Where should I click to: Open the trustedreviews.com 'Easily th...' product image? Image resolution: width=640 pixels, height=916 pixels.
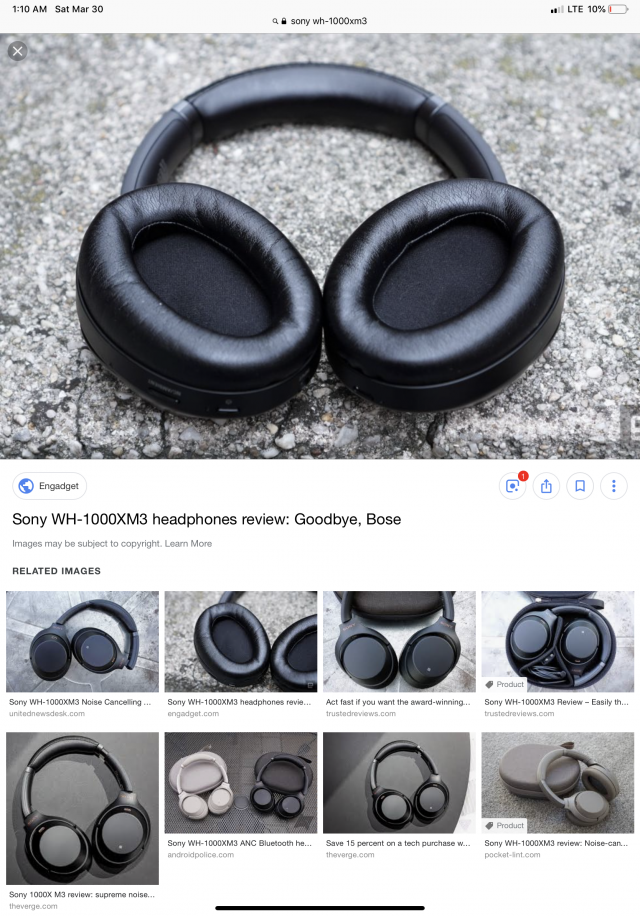[x=558, y=641]
